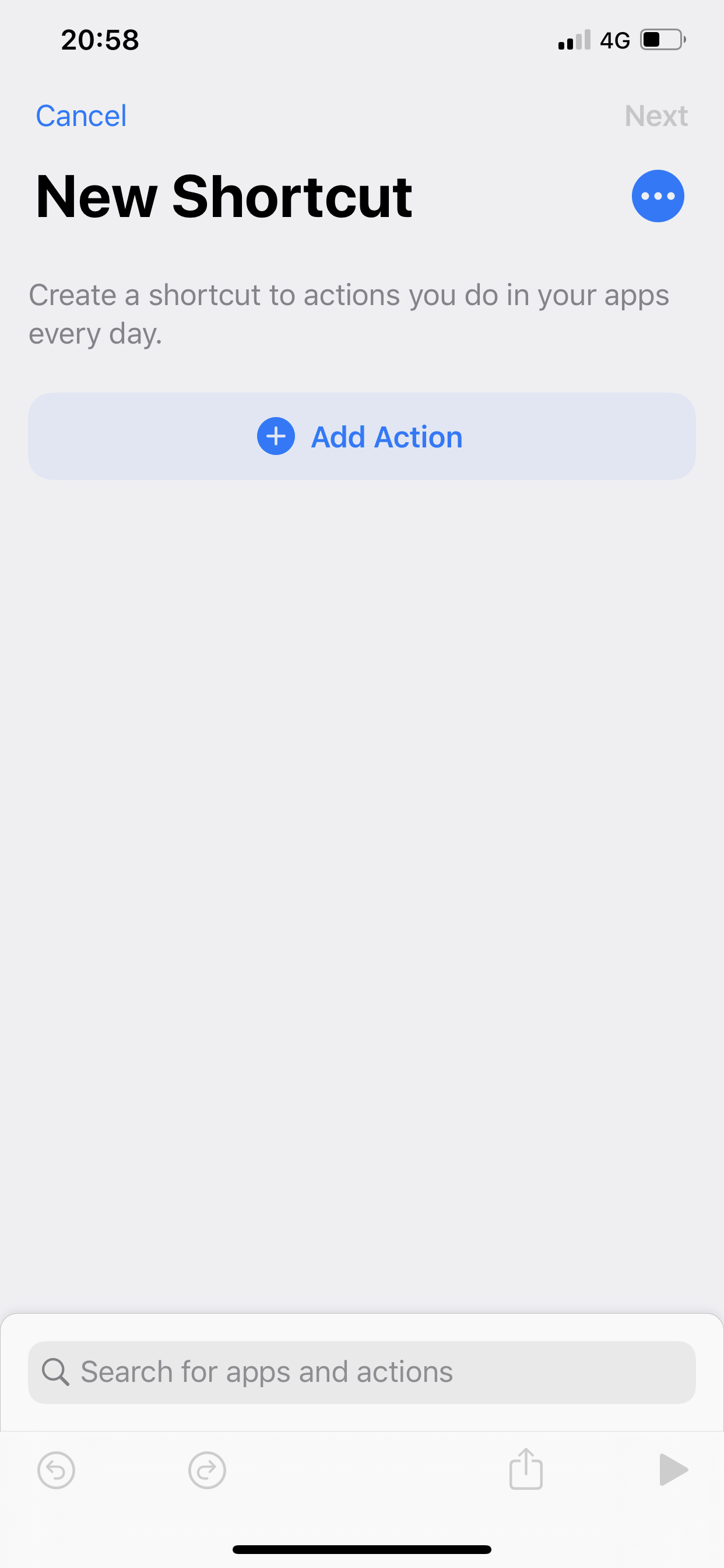The height and width of the screenshot is (1568, 724).
Task: Tap the Next button
Action: 656,116
